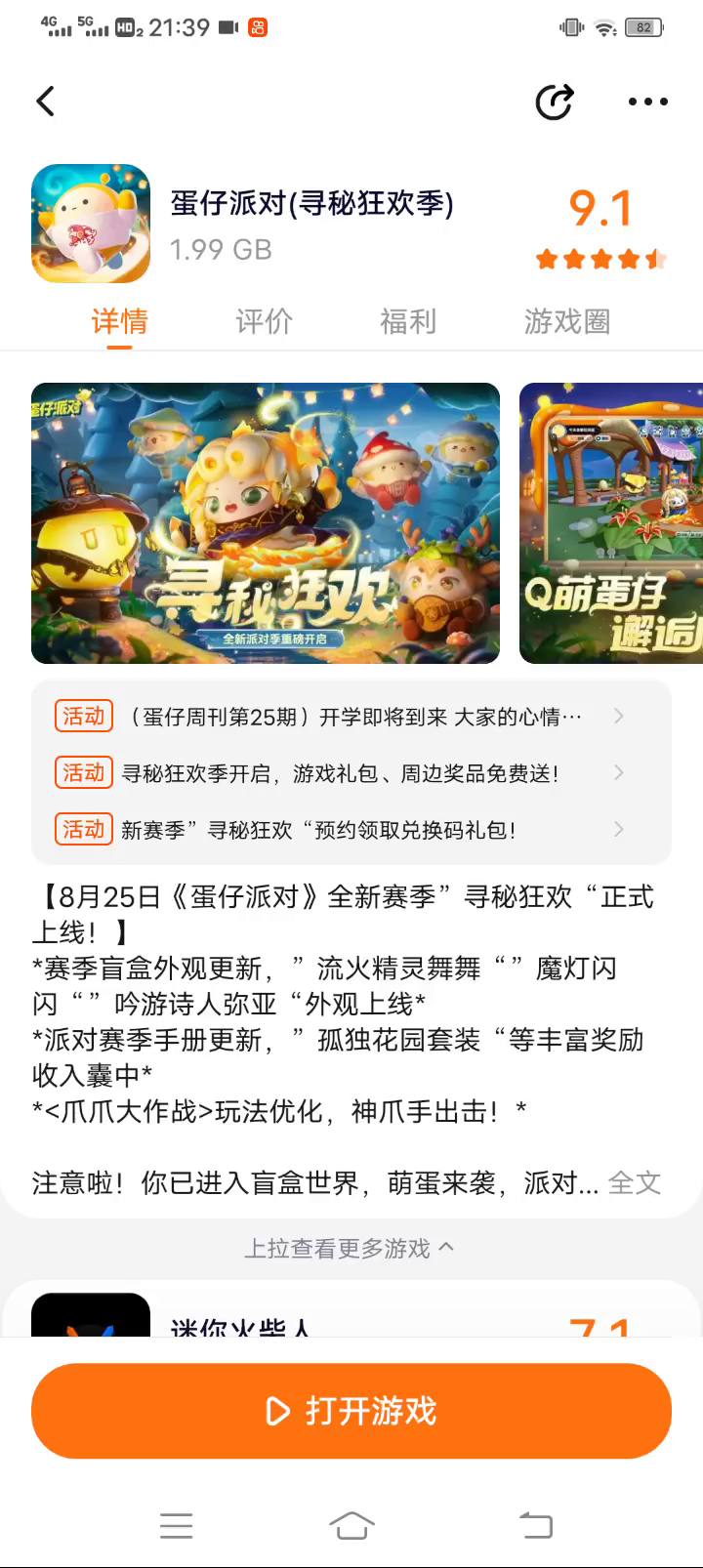Open the 游戏圈 tab
This screenshot has width=703, height=1568.
(x=566, y=321)
